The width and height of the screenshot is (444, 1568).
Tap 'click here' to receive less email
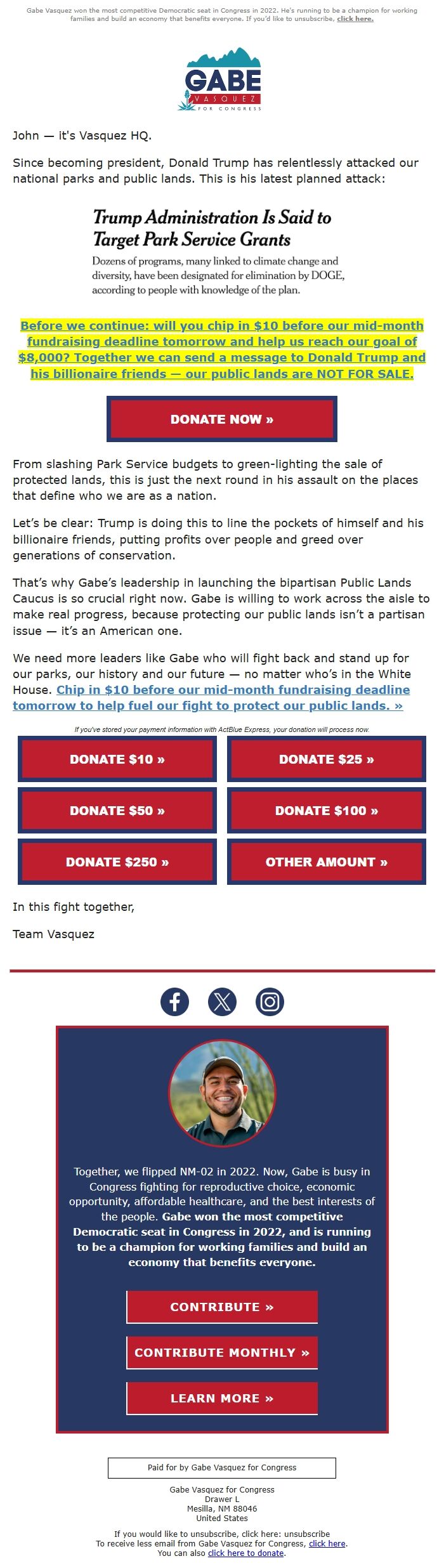click(327, 1543)
